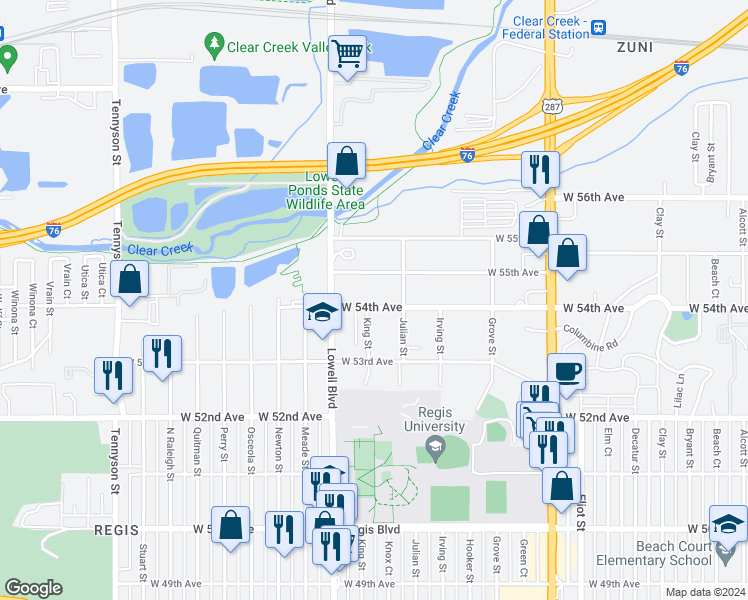Select the shopping bag marker near Utica Ct
The image size is (748, 600).
pos(129,282)
